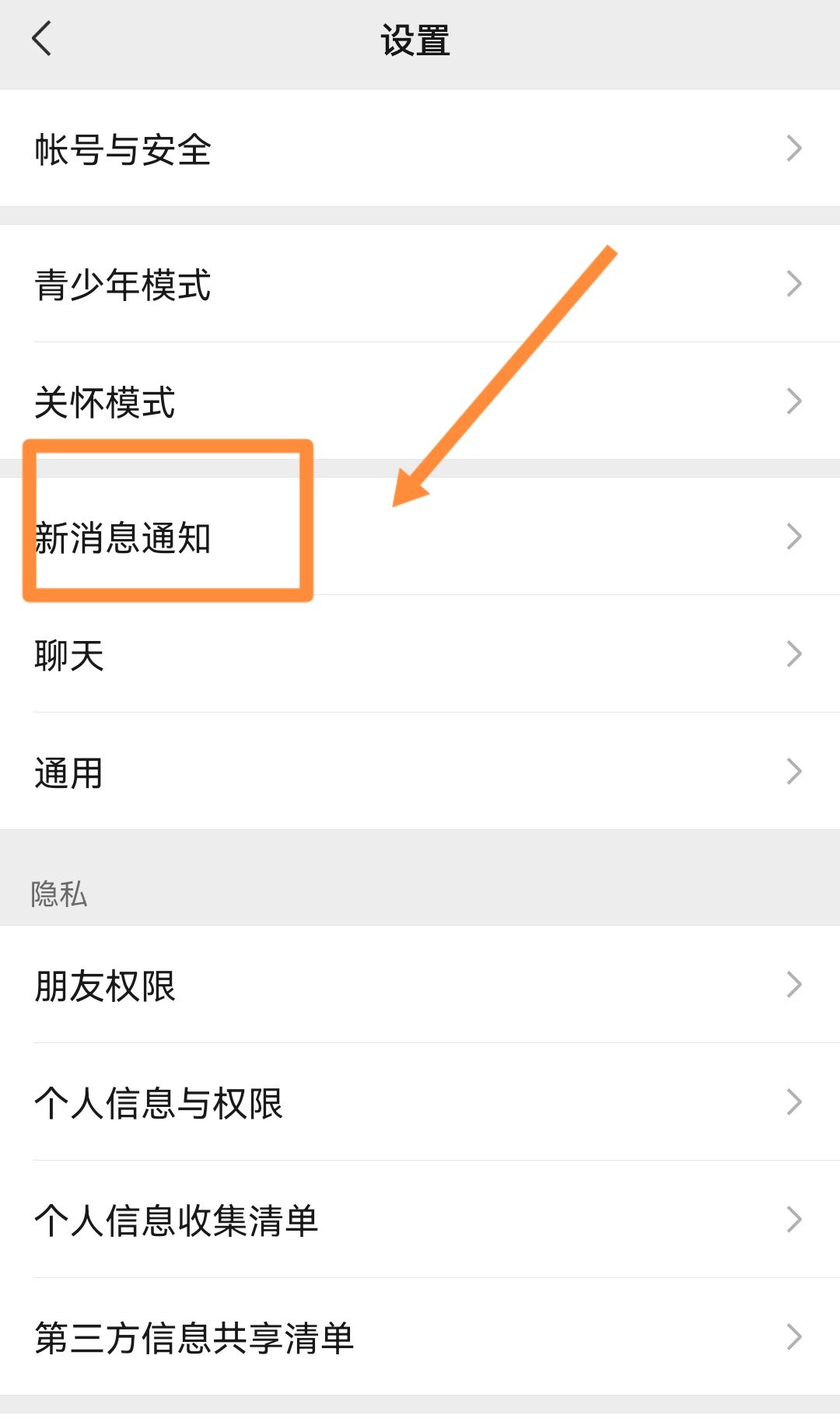The image size is (840, 1422).
Task: Open 朋友权限
Action: pyautogui.click(x=420, y=985)
